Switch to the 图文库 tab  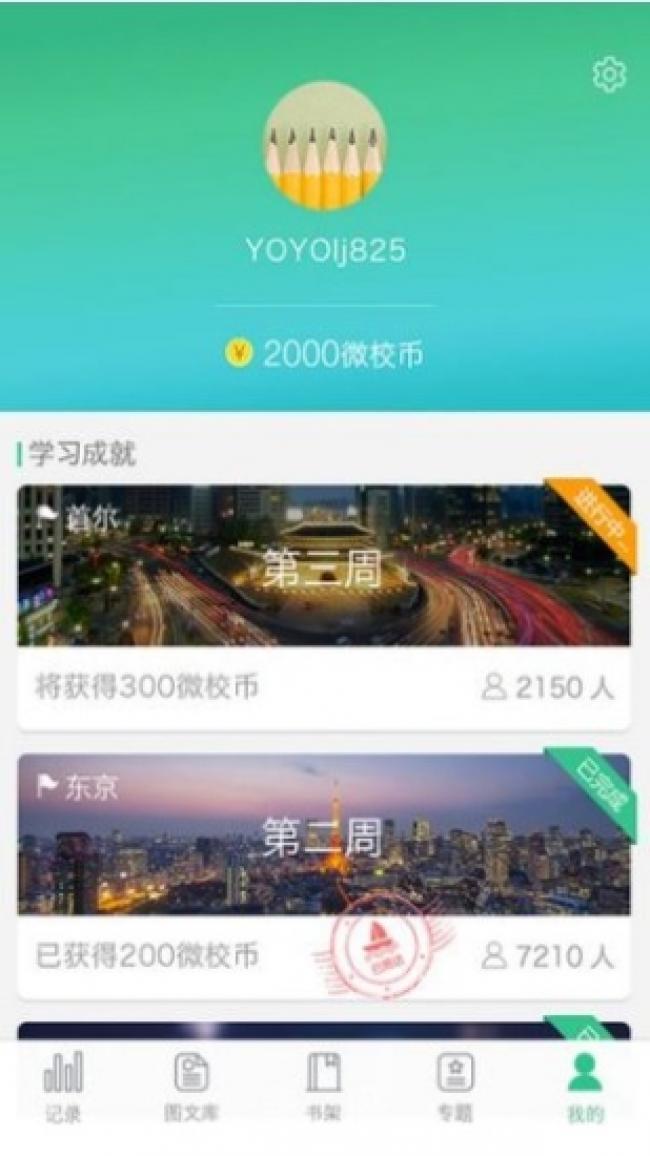coord(192,1085)
